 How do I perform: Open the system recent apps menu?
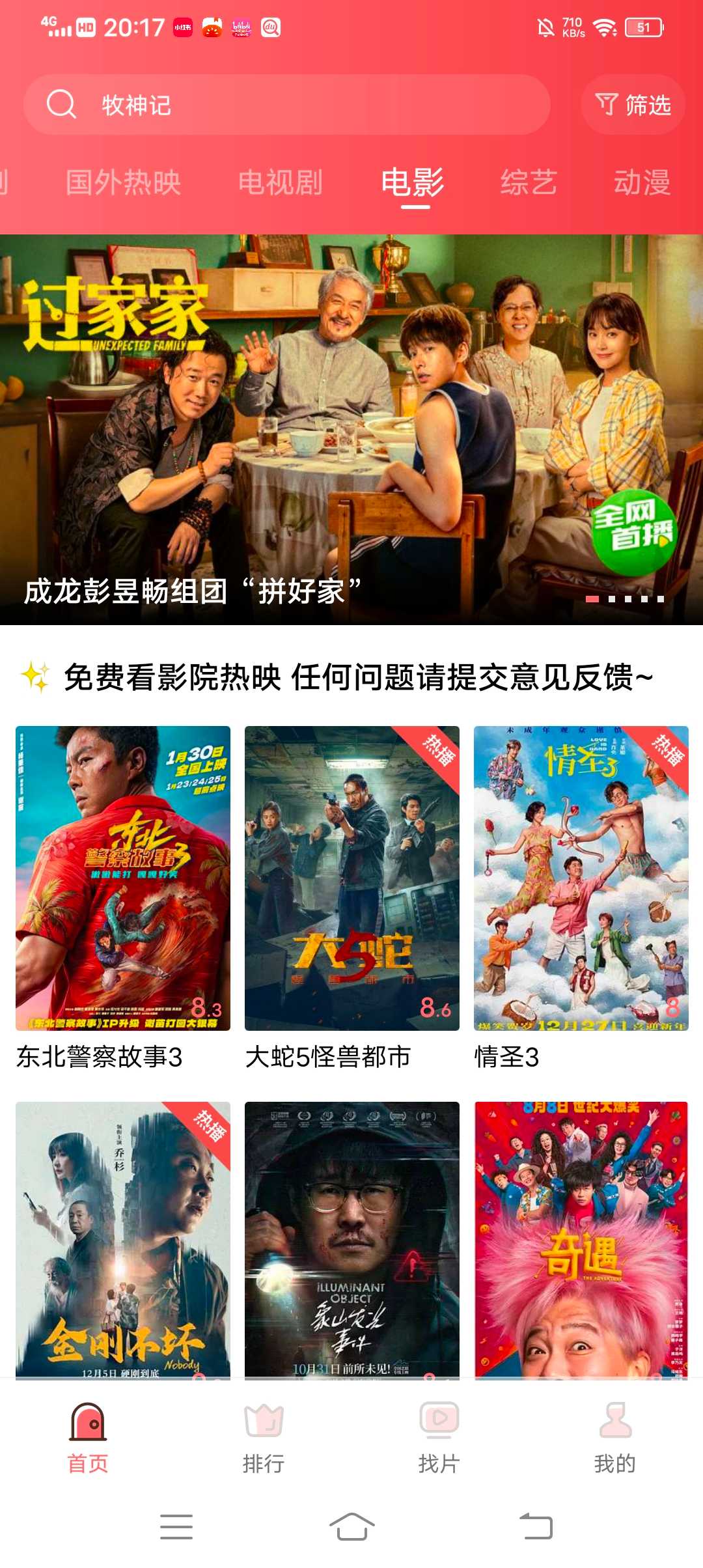(176, 1526)
